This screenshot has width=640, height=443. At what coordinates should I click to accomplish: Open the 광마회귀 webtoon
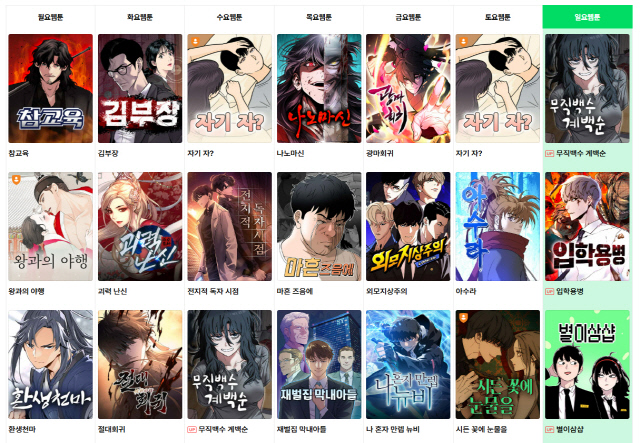pos(408,88)
